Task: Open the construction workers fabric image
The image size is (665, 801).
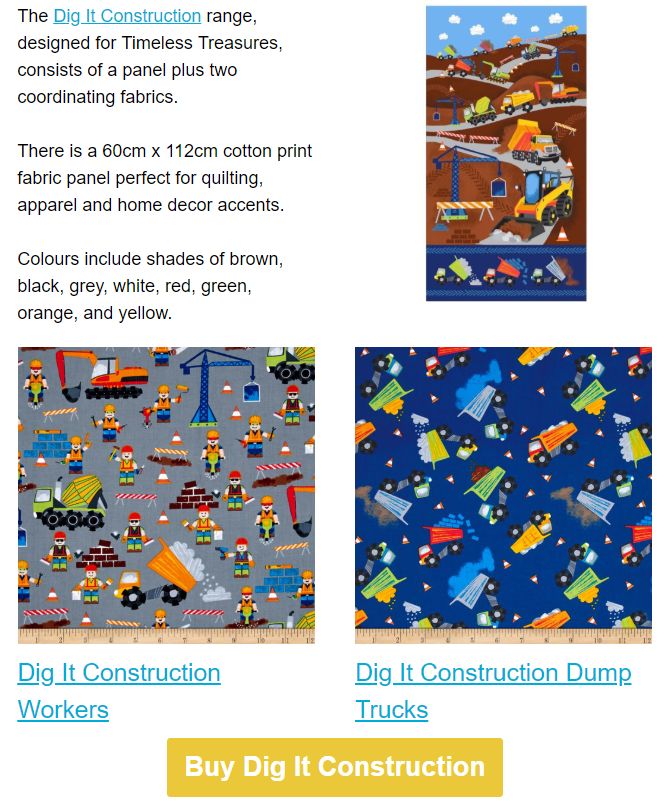Action: pyautogui.click(x=166, y=495)
